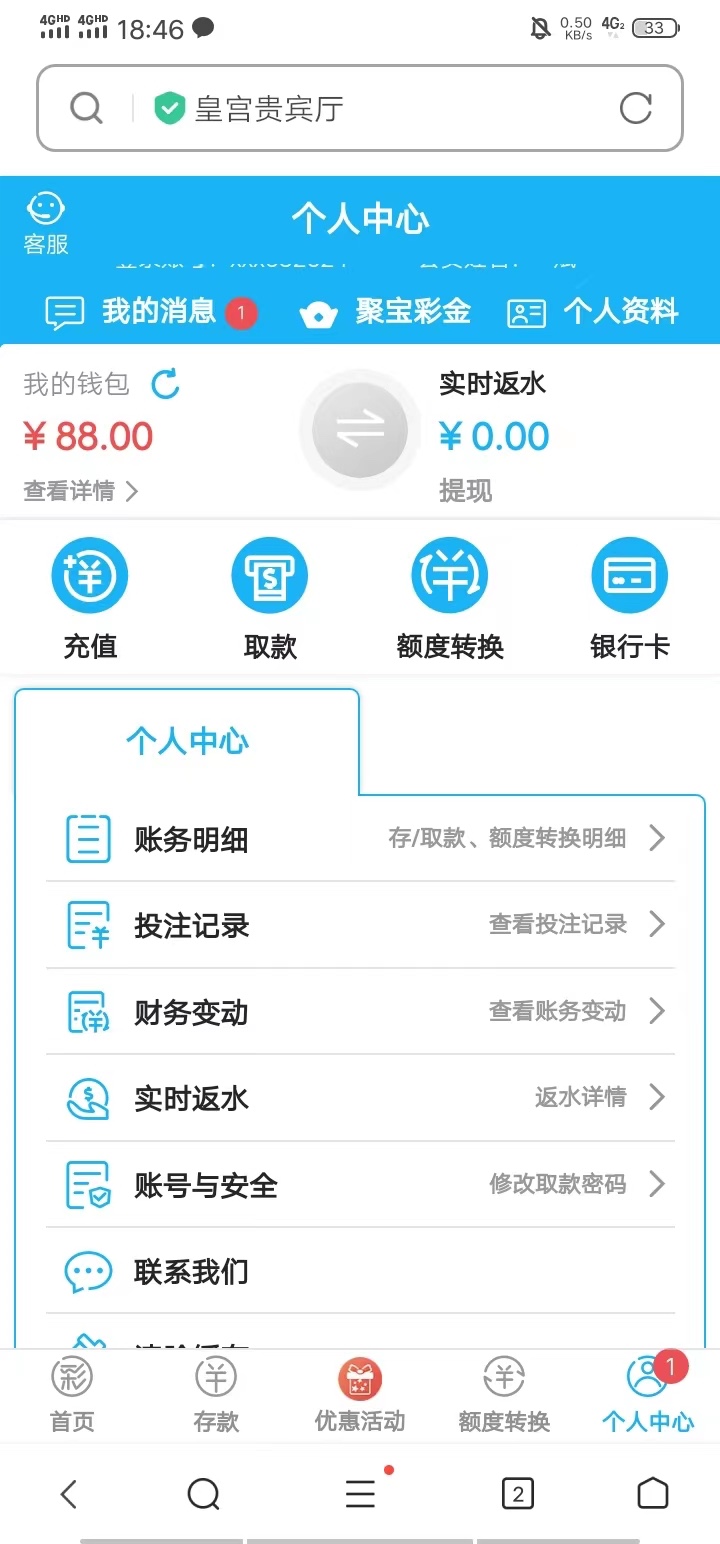Tap the round transfer arrows button

pos(359,431)
